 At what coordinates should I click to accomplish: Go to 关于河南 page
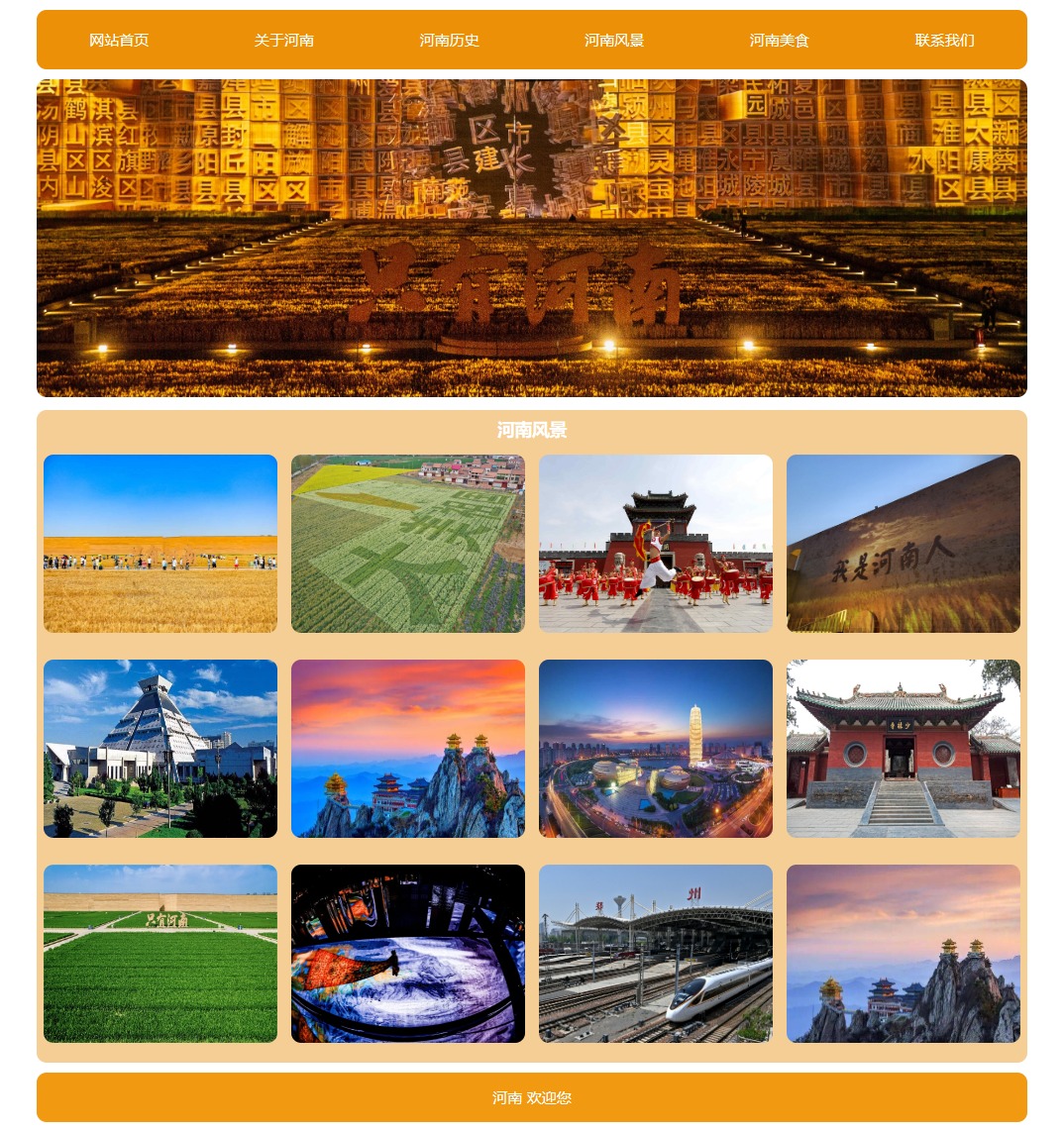284,41
